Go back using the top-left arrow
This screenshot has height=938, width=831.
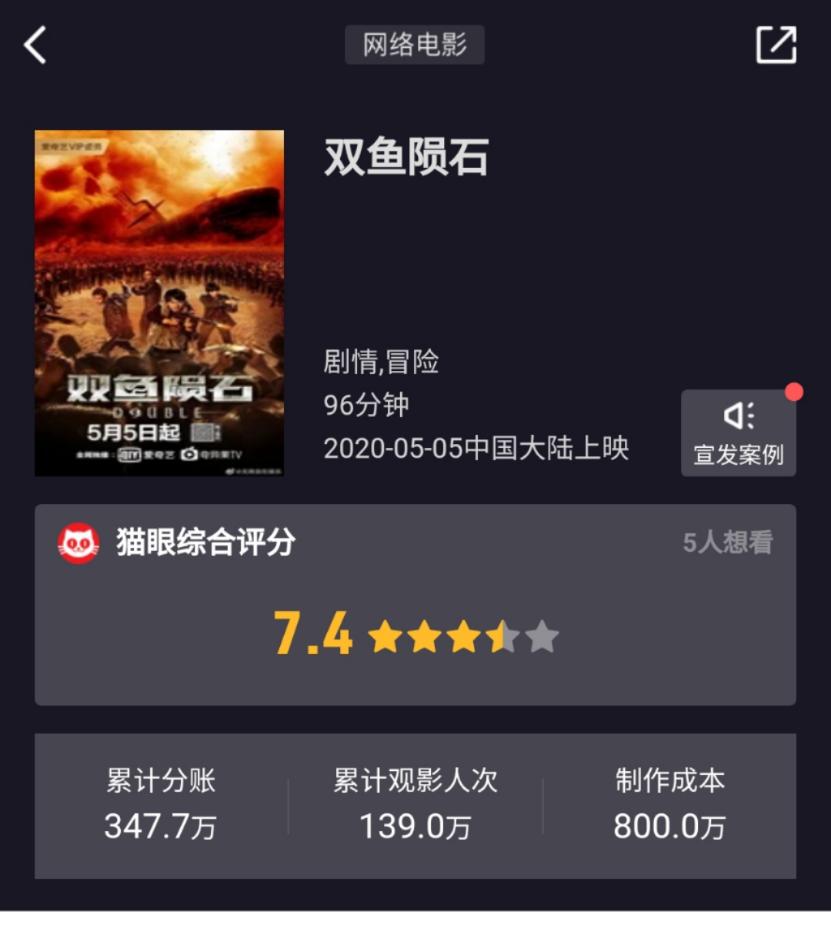tap(36, 46)
